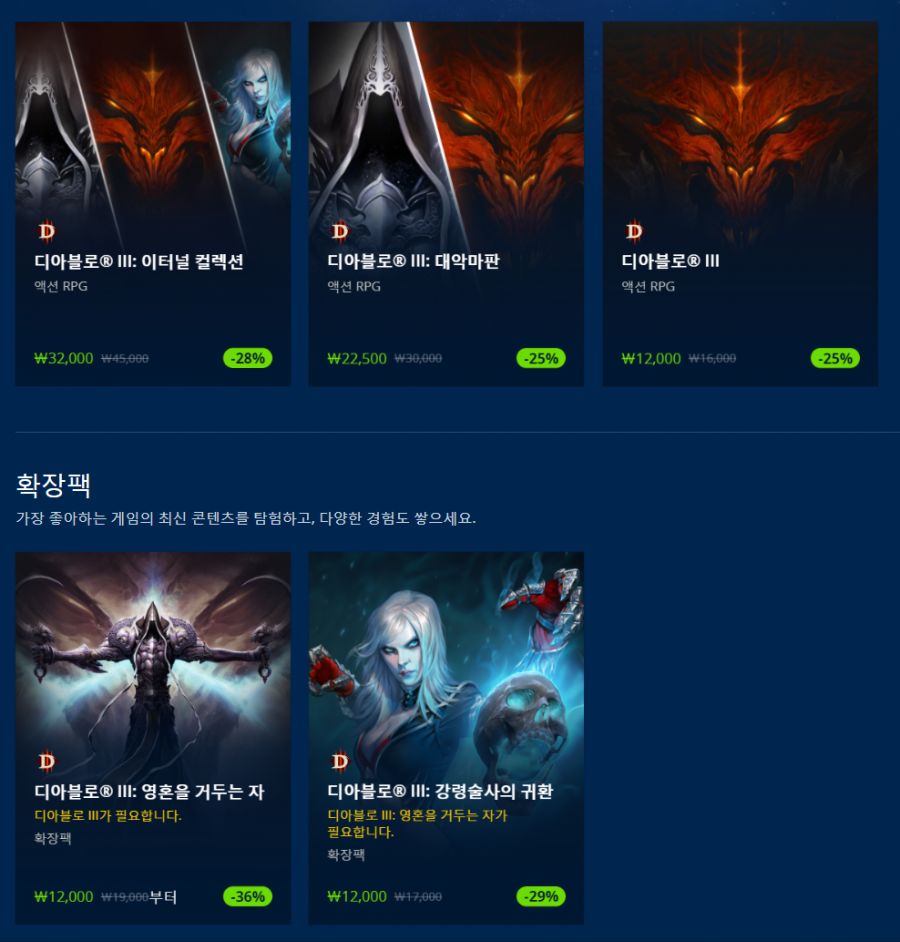The height and width of the screenshot is (942, 900).
Task: Open the 디아블로 III: 이터널 컬렉션 card
Action: 153,204
